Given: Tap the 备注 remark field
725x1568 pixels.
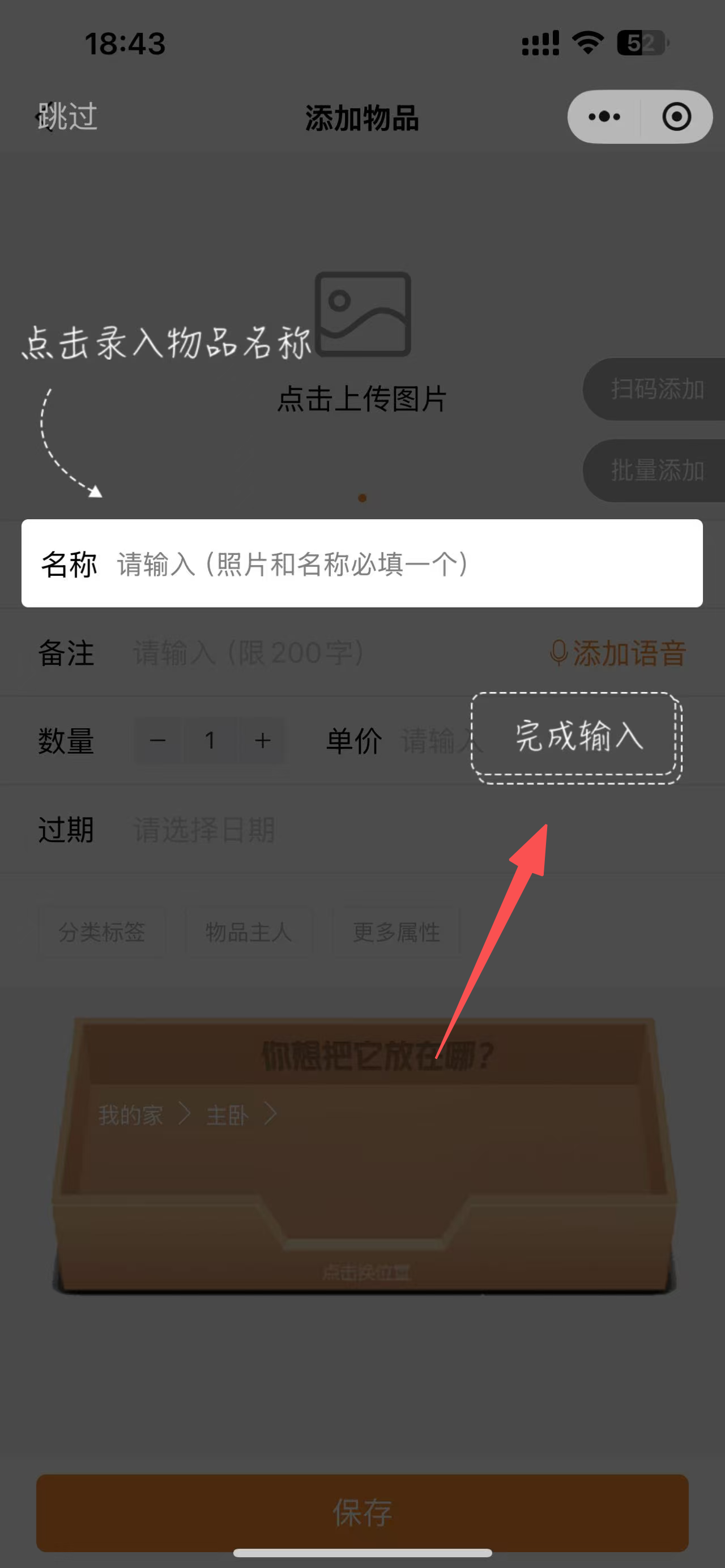Looking at the screenshot, I should tap(304, 653).
